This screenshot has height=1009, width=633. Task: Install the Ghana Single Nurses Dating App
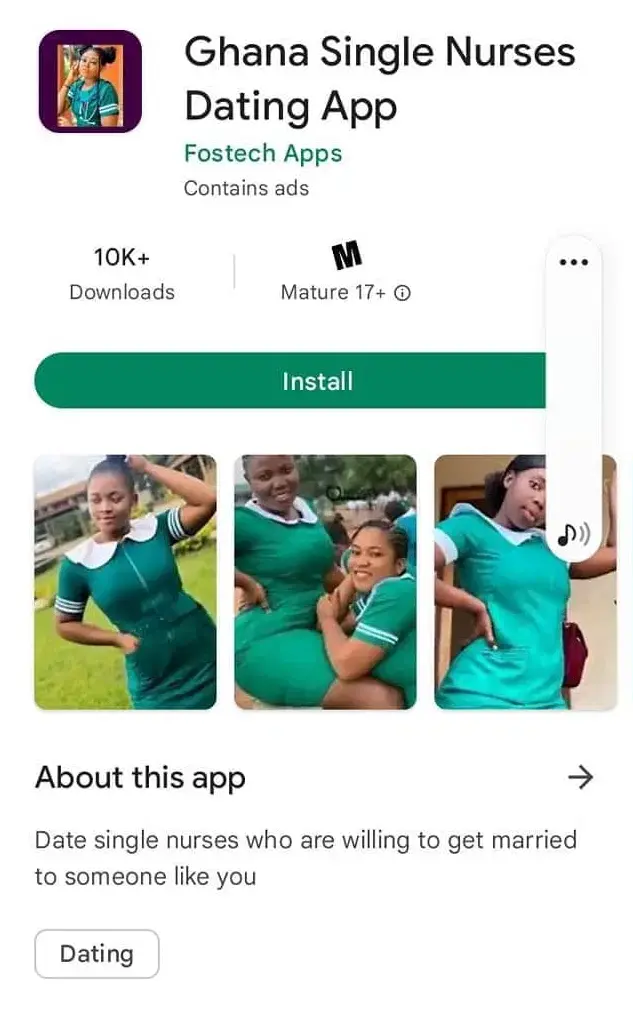point(290,381)
